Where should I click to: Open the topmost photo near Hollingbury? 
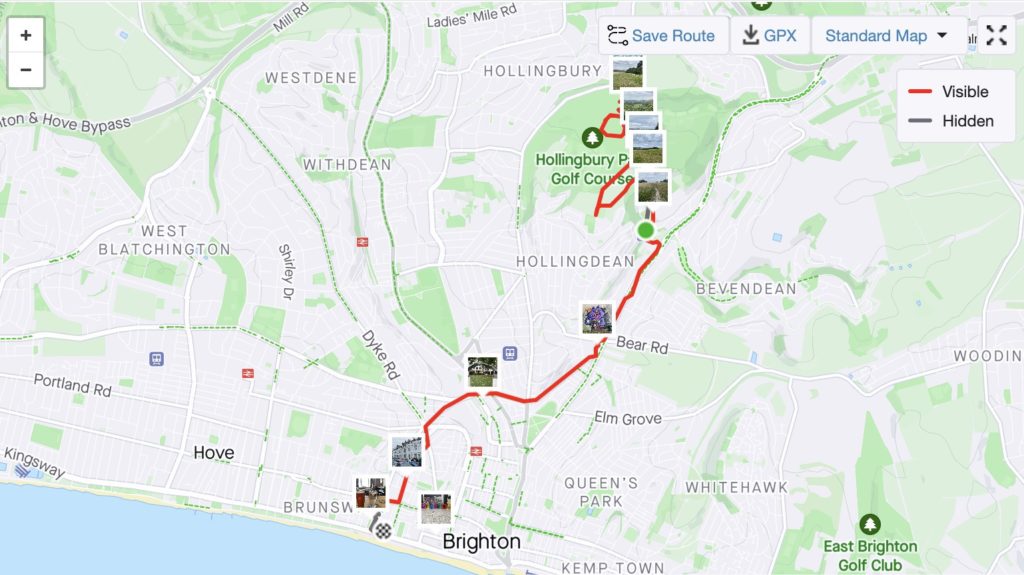click(x=627, y=73)
